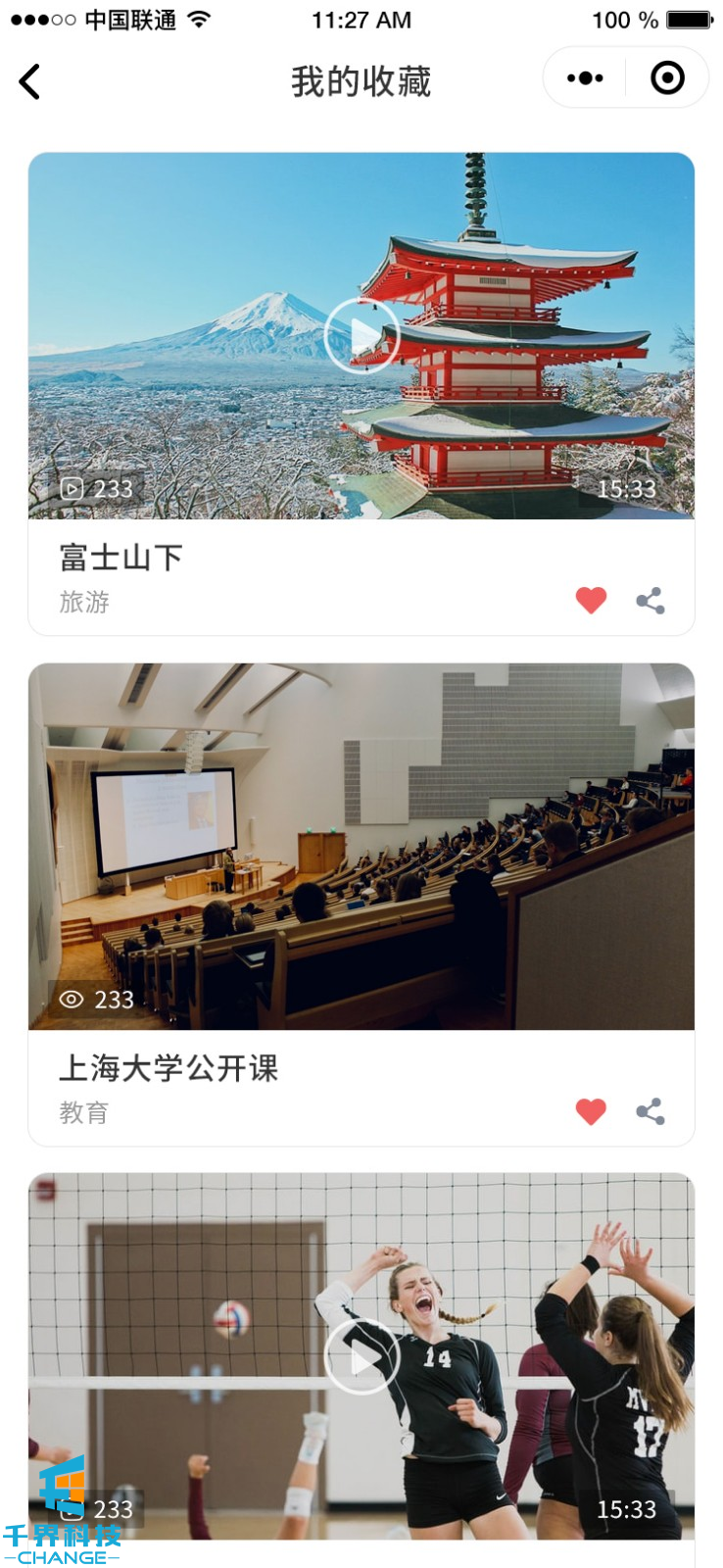This screenshot has width=723, height=1568.
Task: Close the mini program with the circle button
Action: point(667,78)
